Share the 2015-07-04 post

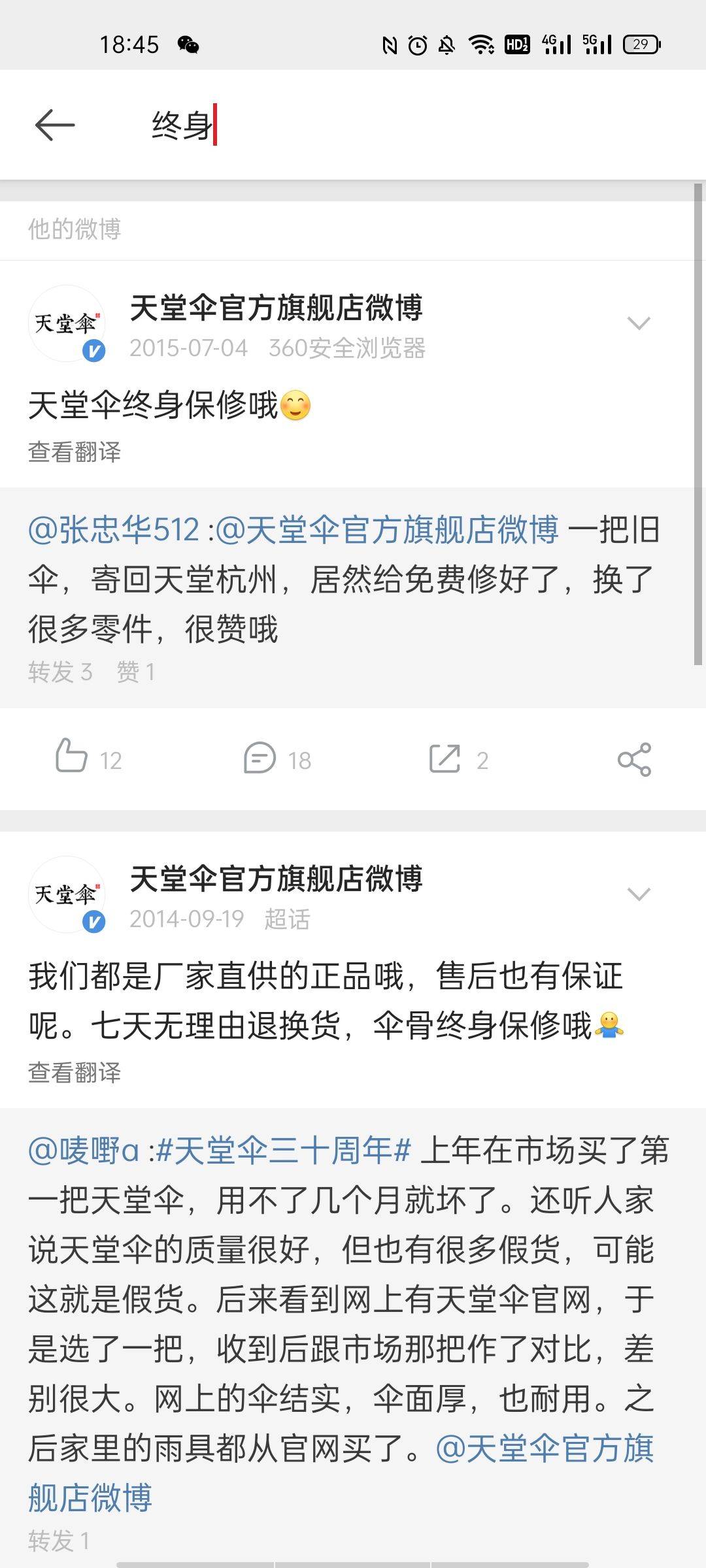click(634, 759)
